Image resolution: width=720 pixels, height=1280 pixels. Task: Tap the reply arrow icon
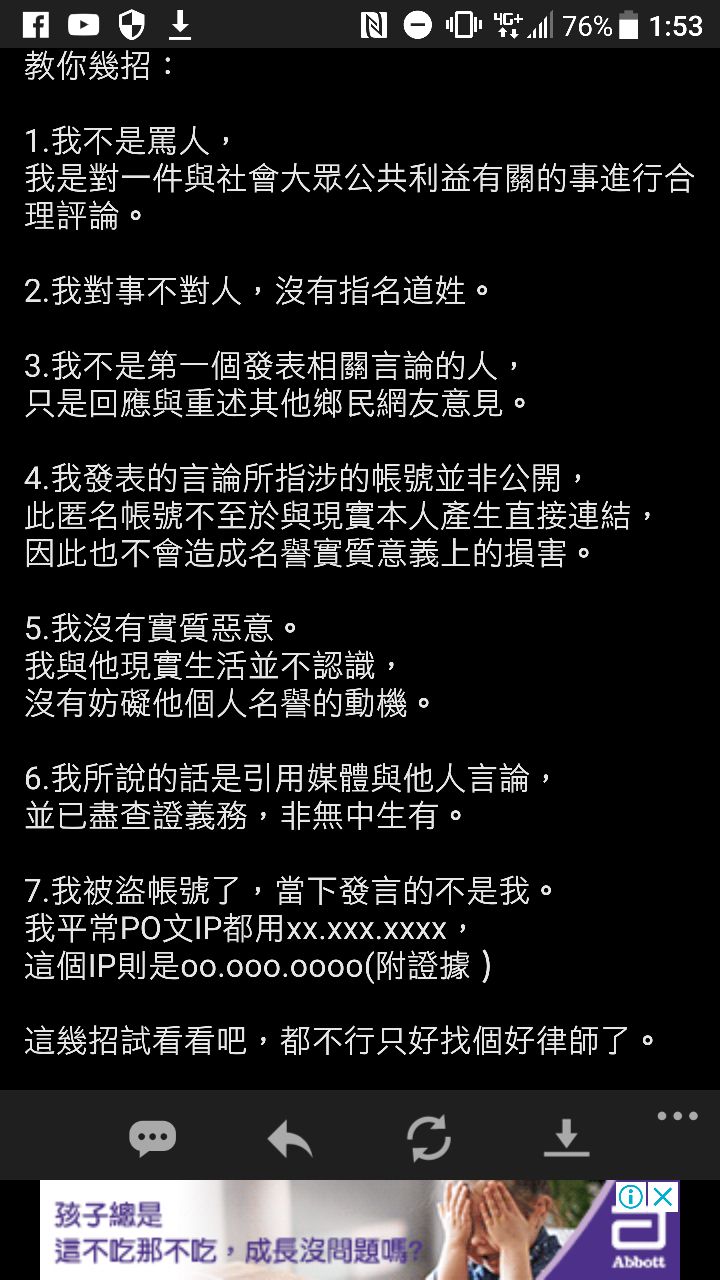pyautogui.click(x=290, y=1138)
